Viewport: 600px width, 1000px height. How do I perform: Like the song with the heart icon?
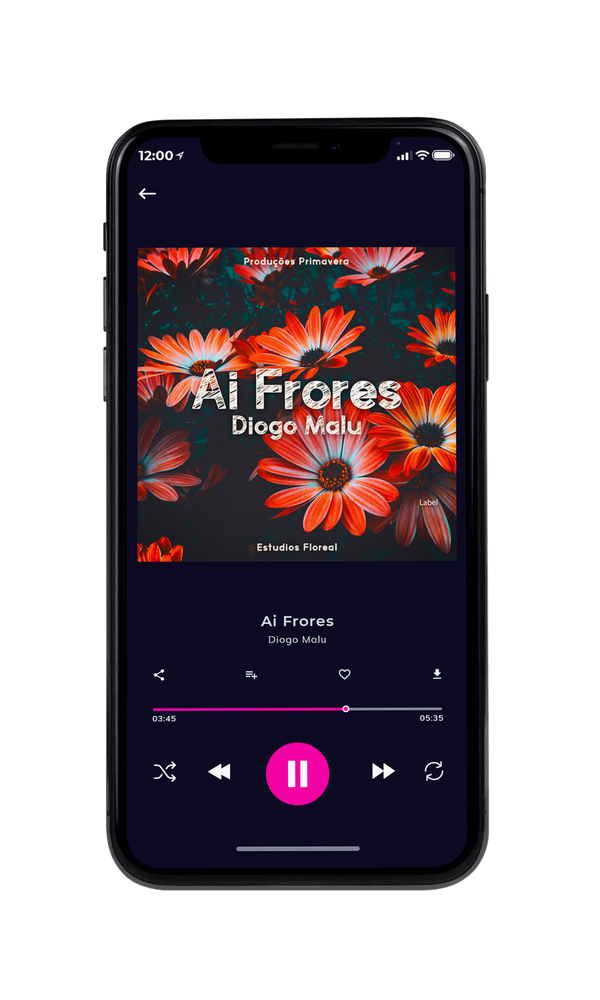point(344,674)
